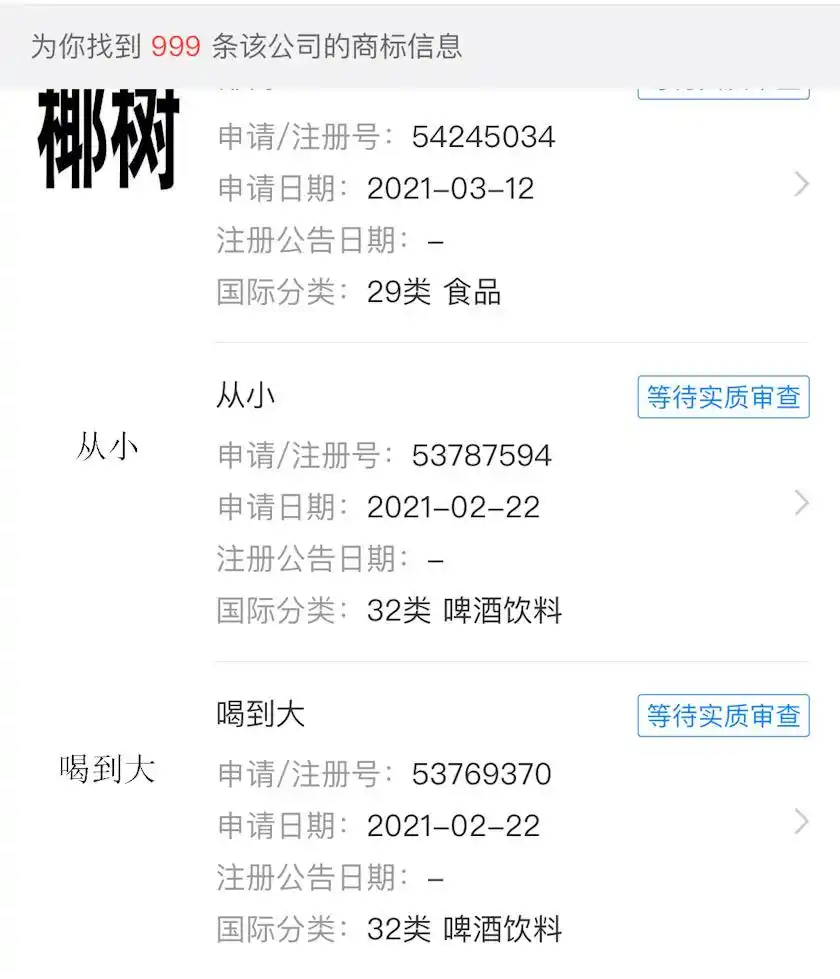
Task: Click the 喝到大 trademark name heading
Action: (260, 714)
